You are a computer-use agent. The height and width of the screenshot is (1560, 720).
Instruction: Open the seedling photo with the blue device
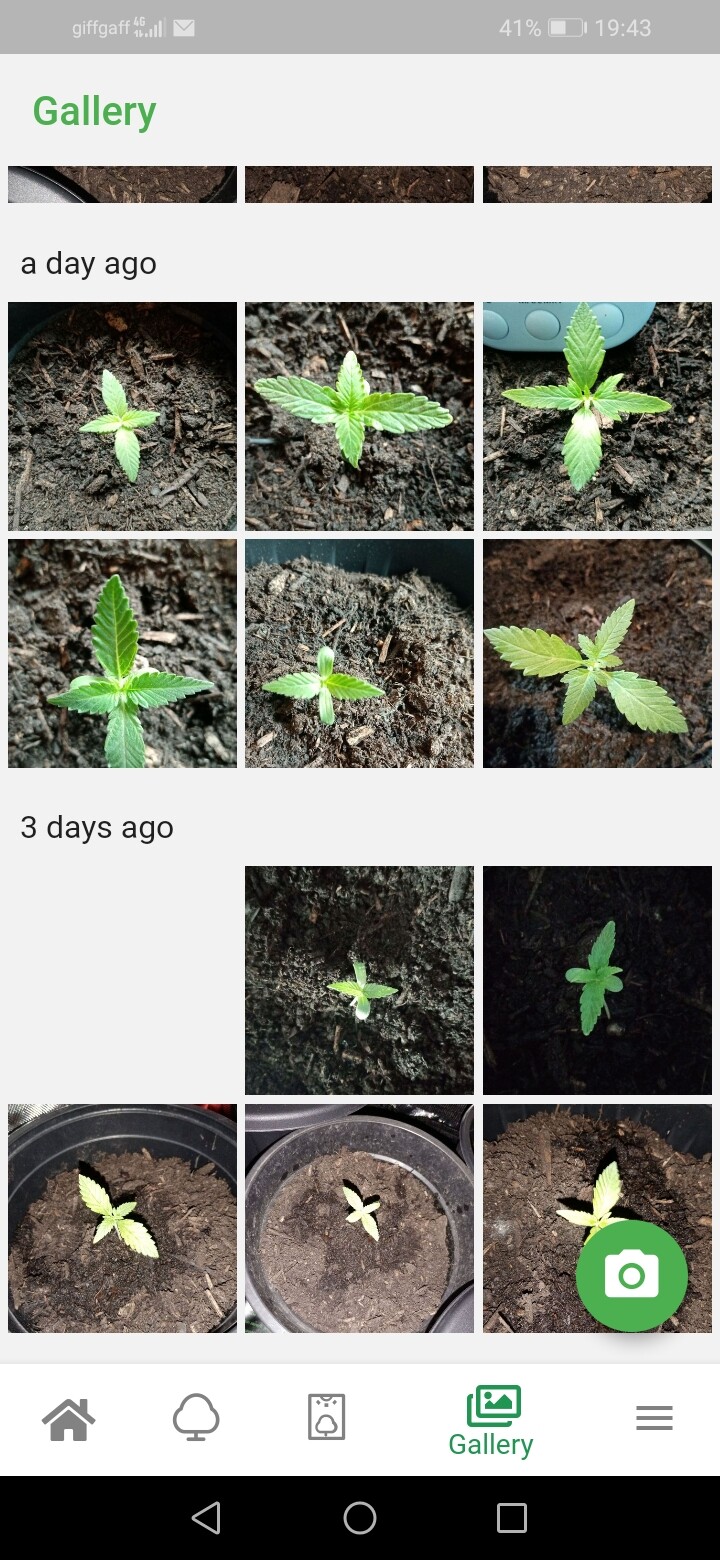(597, 416)
